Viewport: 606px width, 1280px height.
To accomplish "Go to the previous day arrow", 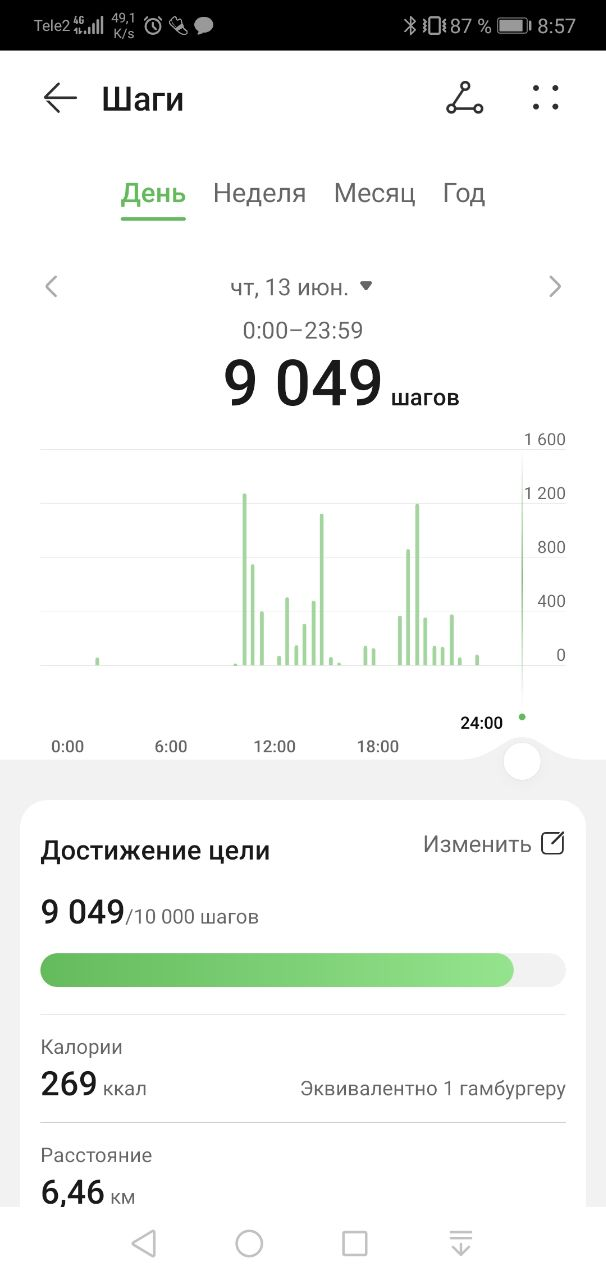I will tap(51, 287).
